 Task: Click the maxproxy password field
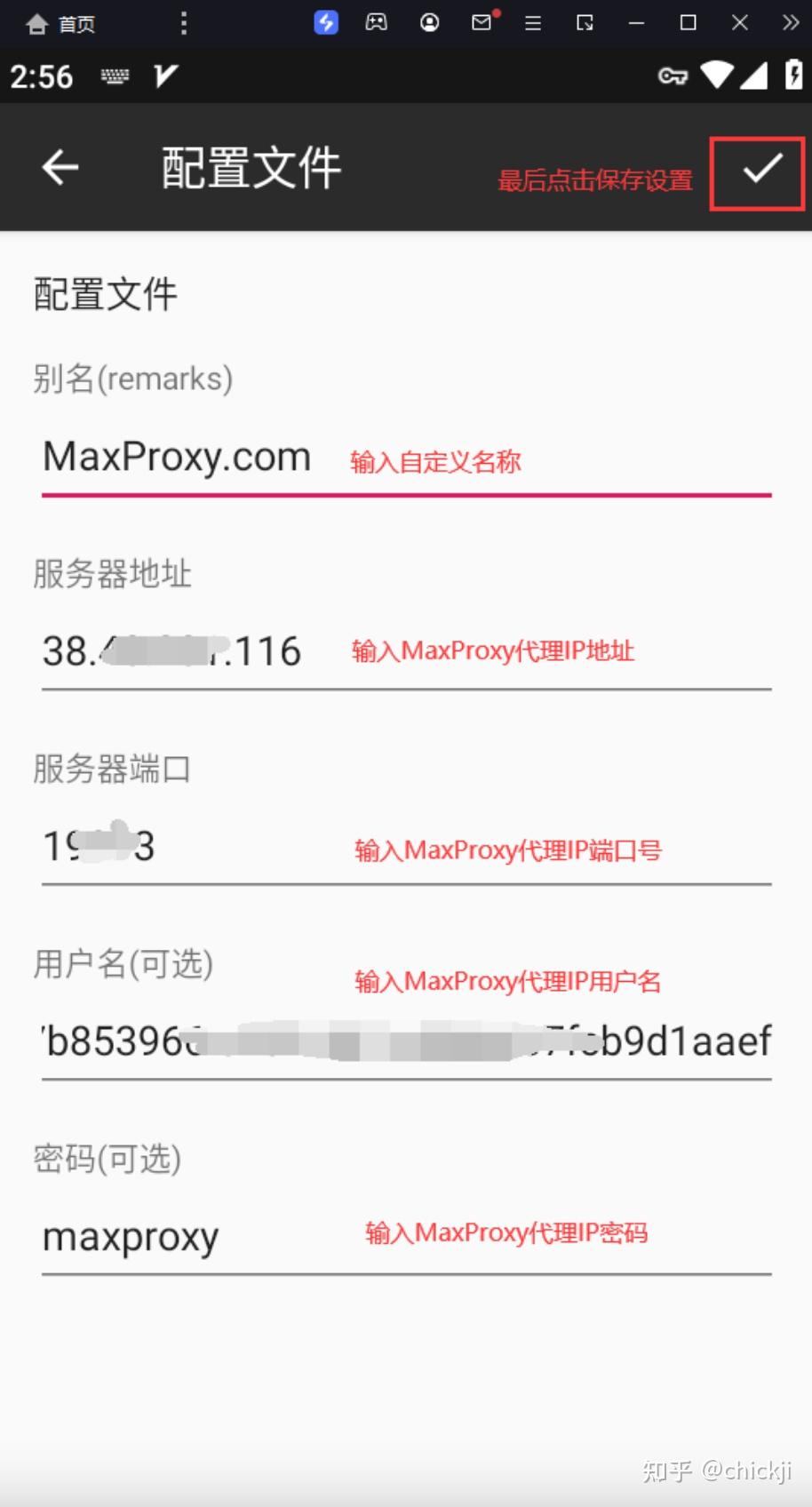click(x=131, y=1235)
